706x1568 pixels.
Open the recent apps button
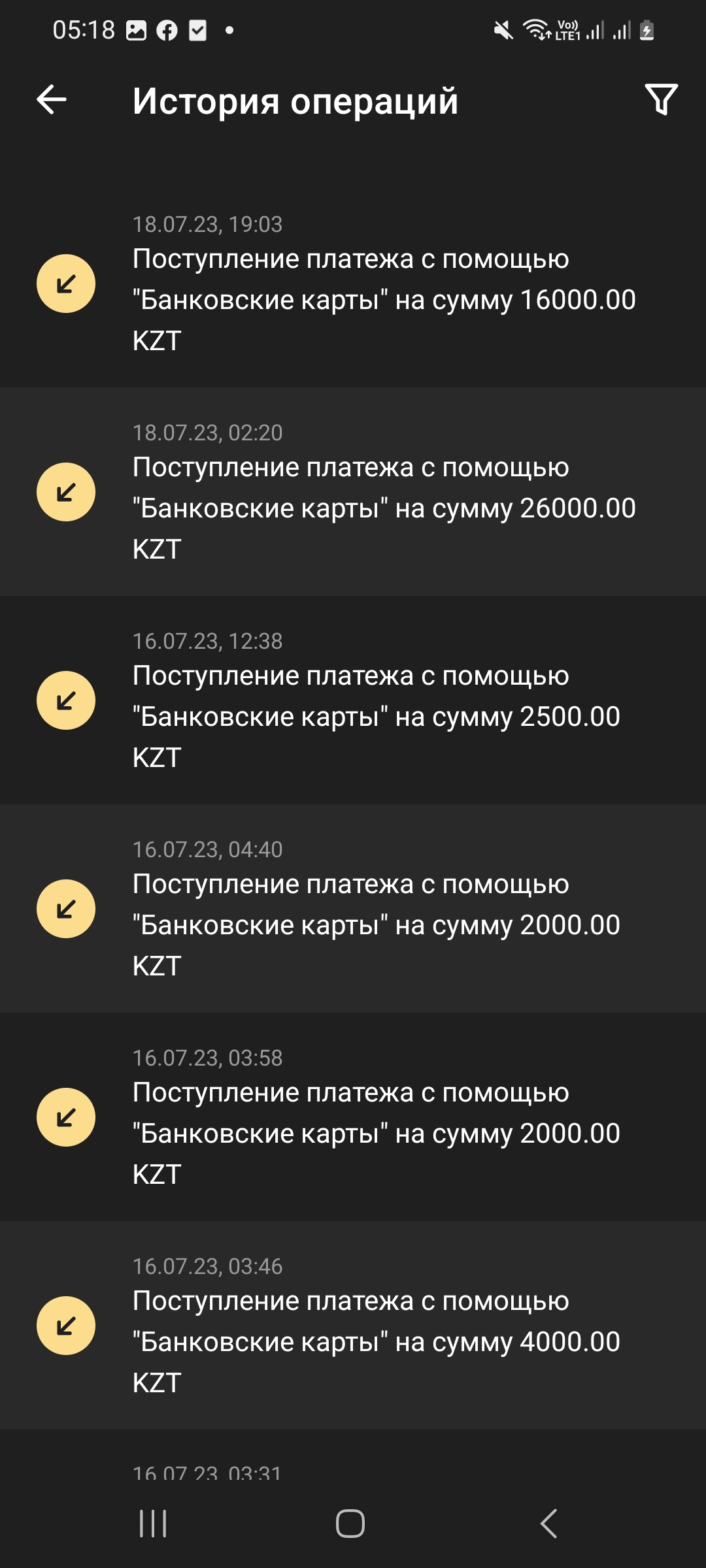(153, 1524)
